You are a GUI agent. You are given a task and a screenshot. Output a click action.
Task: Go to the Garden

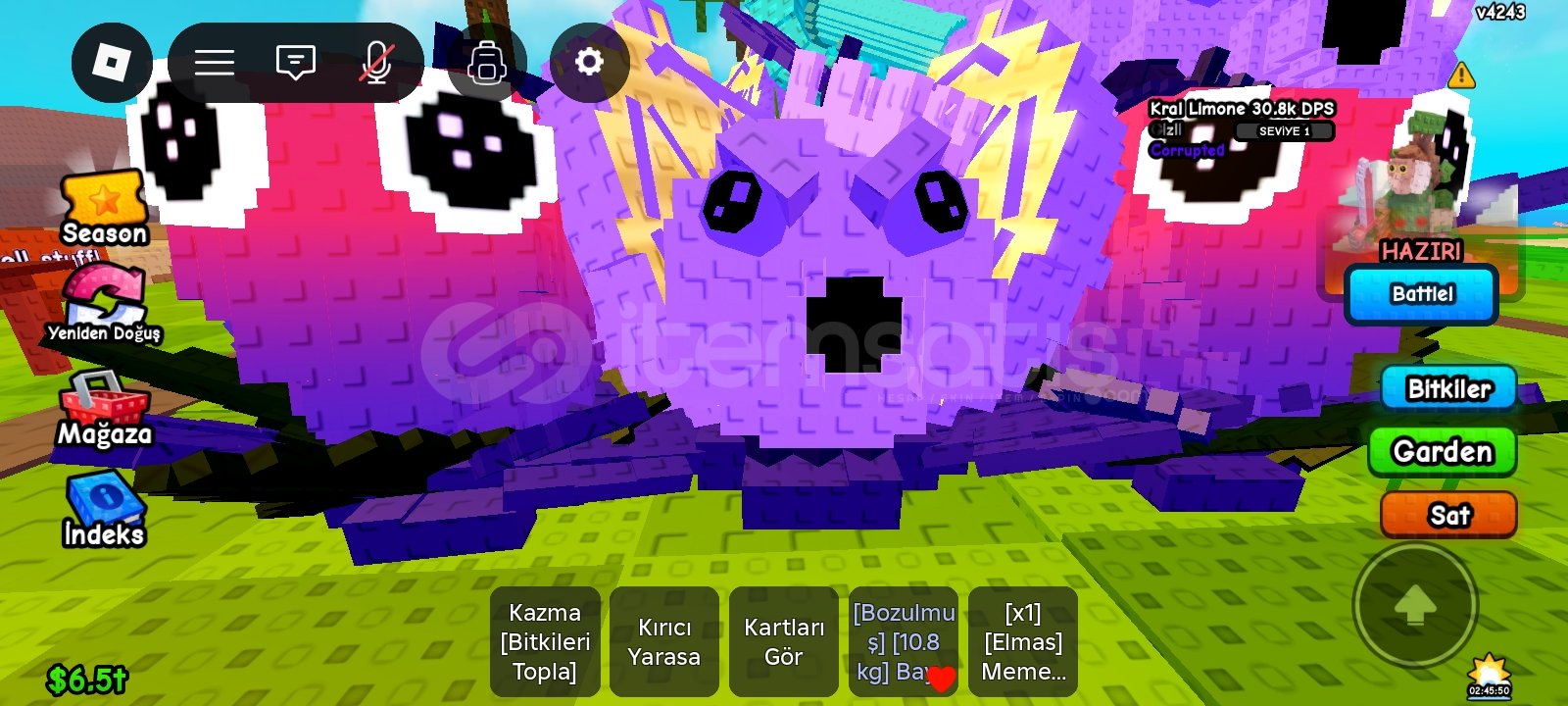1443,452
